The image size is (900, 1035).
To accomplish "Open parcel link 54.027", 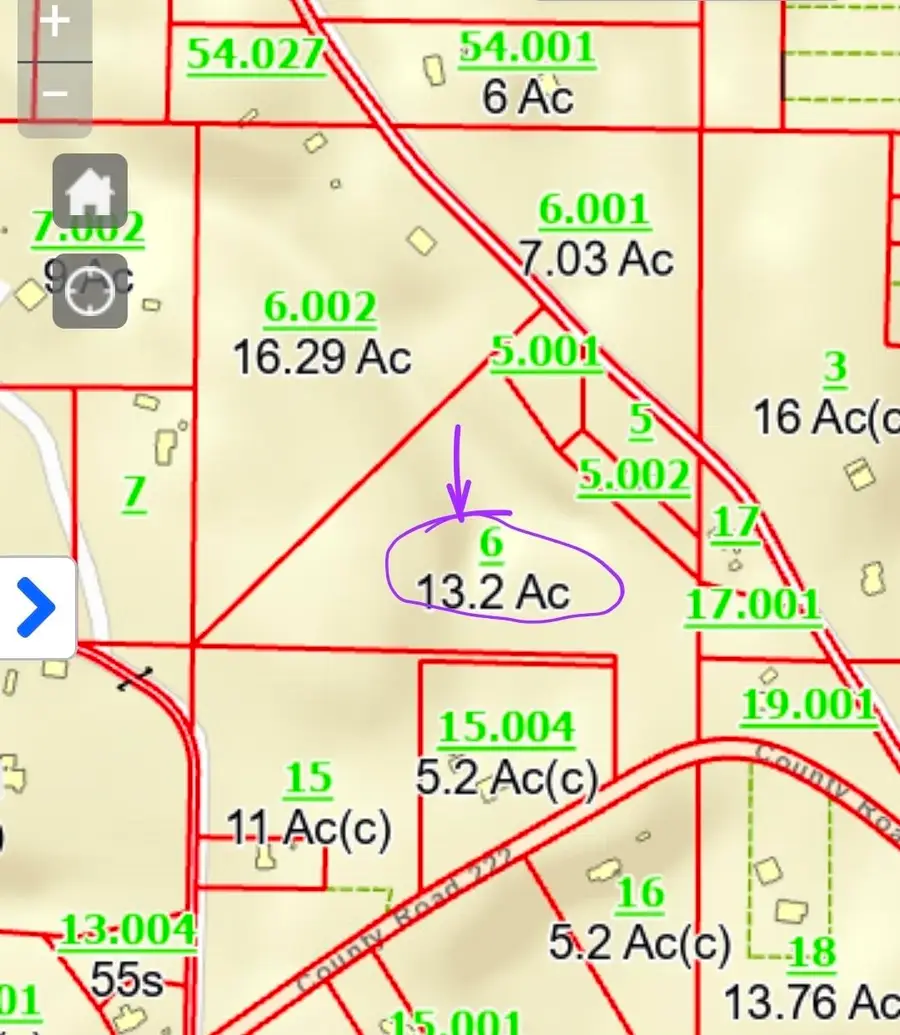I will point(253,57).
